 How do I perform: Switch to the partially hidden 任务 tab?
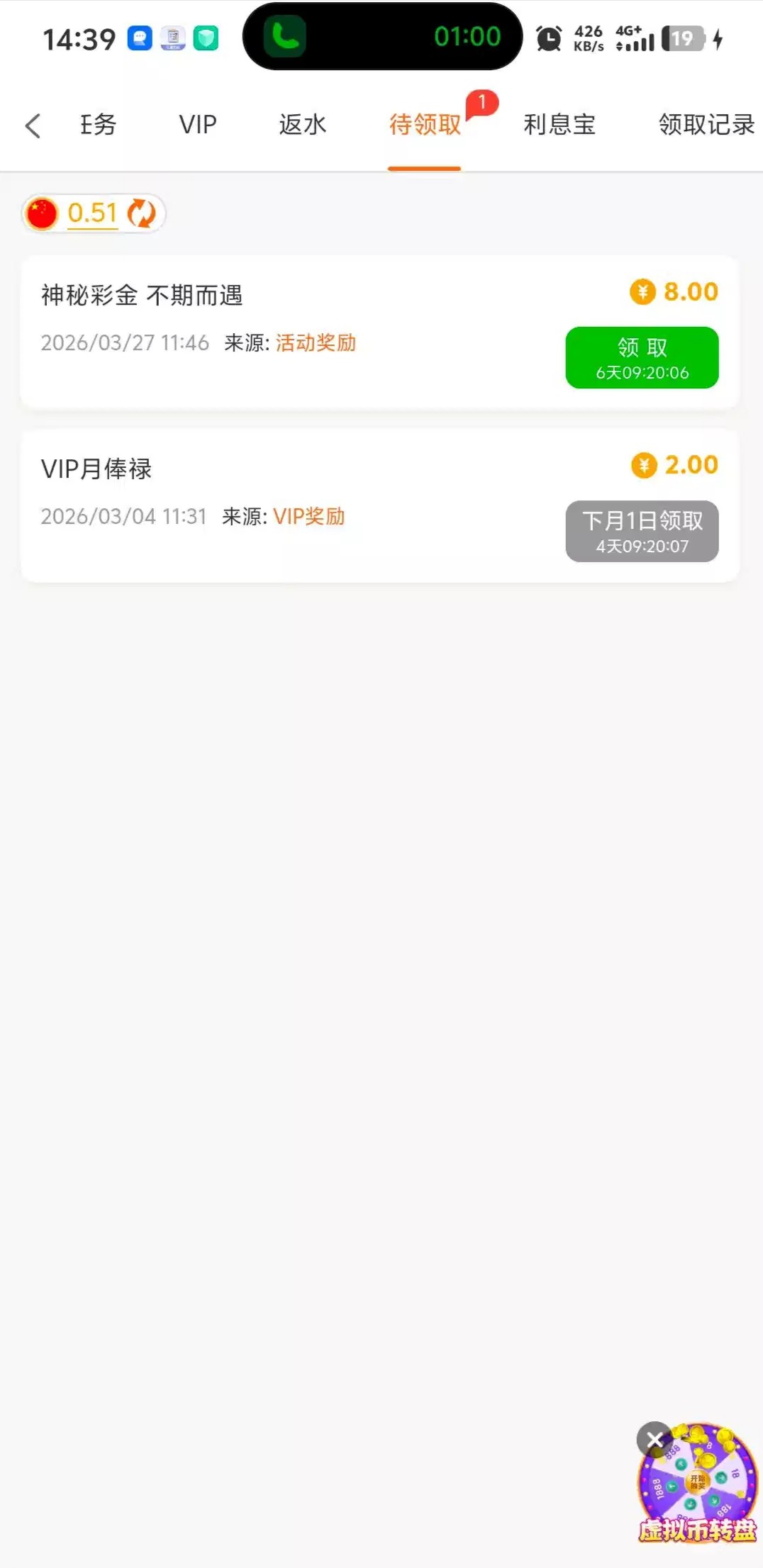point(98,125)
